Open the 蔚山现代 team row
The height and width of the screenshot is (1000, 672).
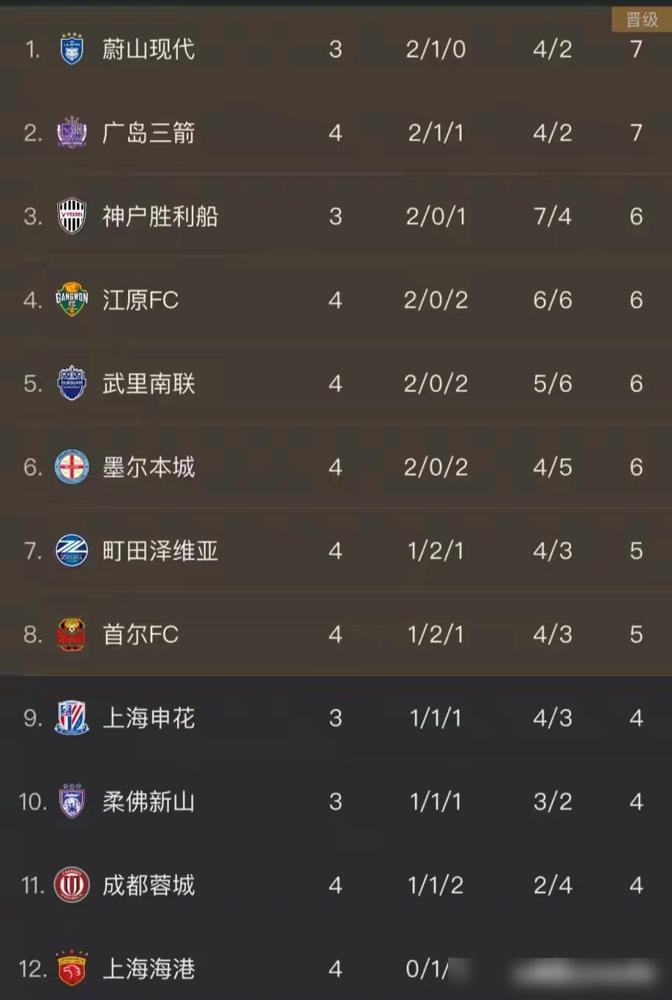148,49
